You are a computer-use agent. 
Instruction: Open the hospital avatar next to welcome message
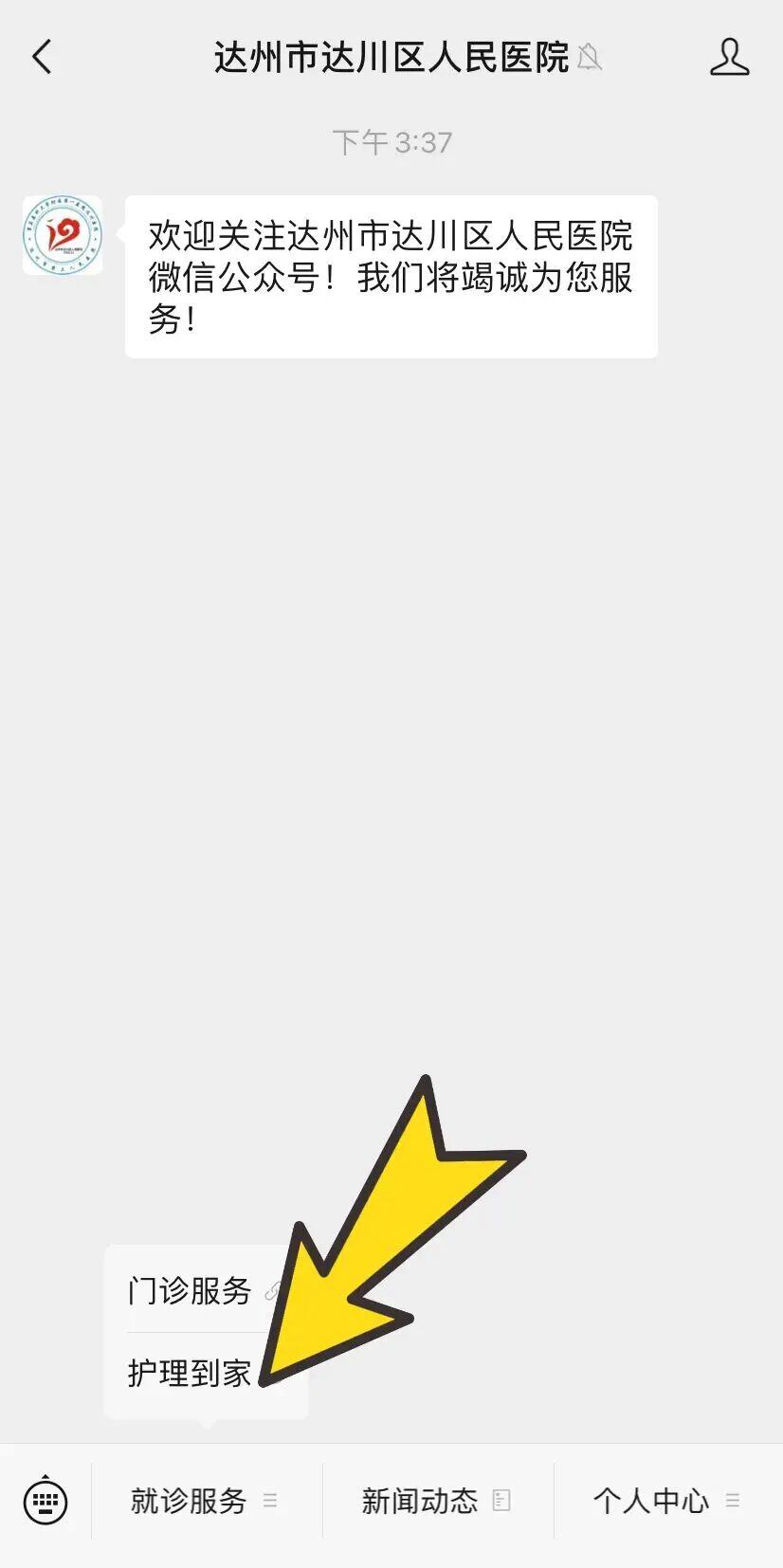[63, 236]
